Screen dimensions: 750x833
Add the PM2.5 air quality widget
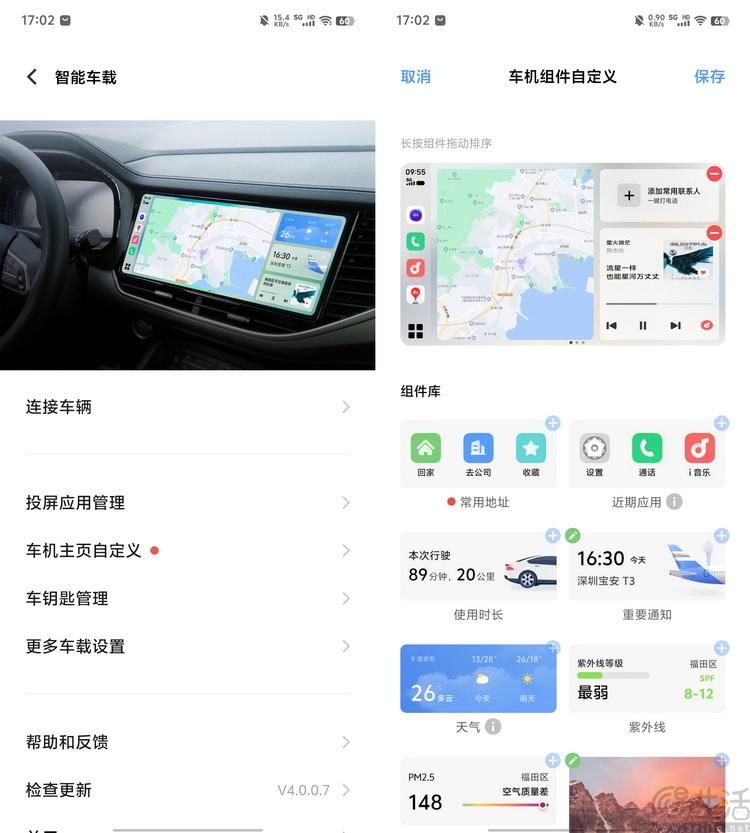[553, 761]
